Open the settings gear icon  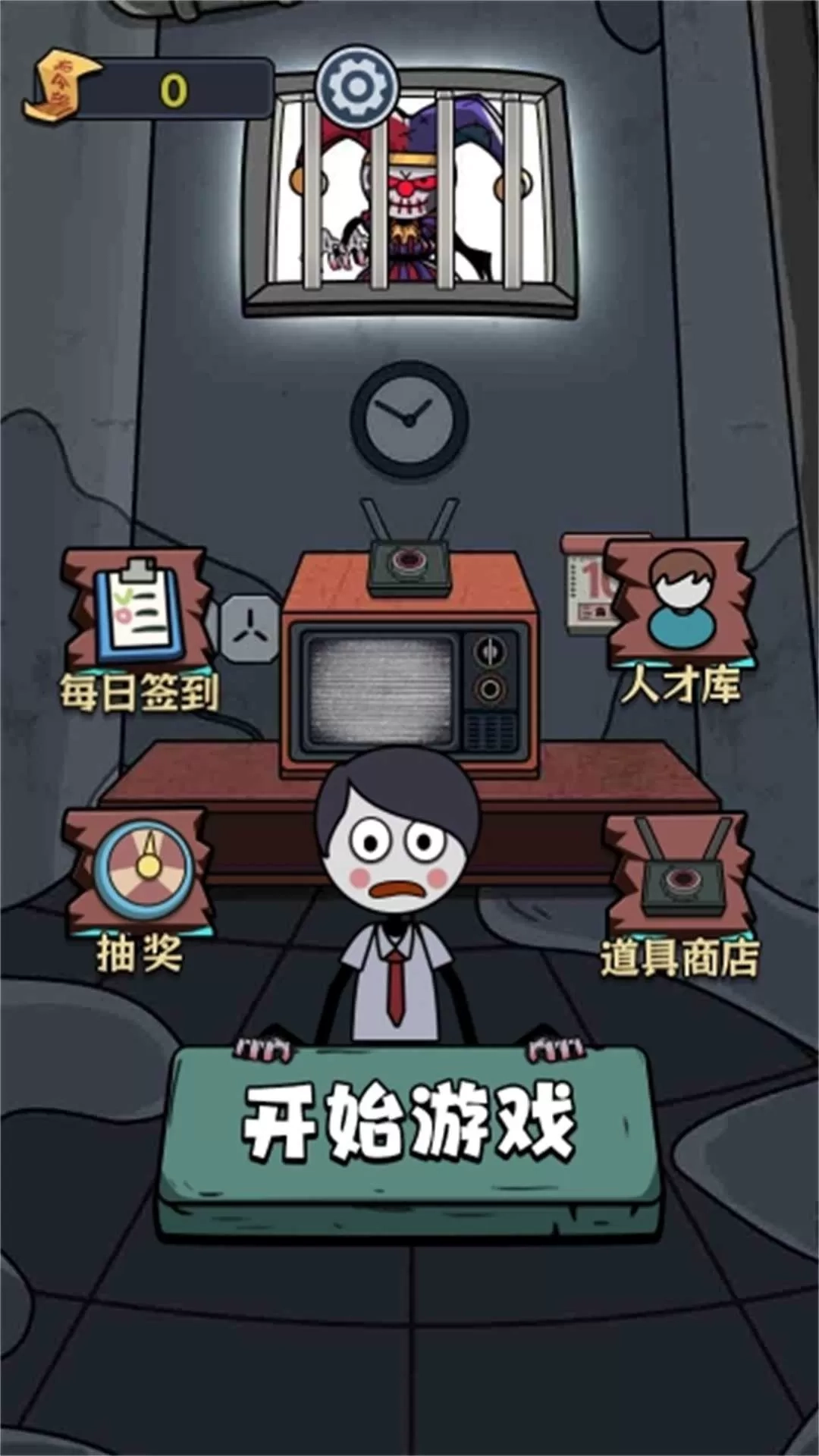pos(356,87)
